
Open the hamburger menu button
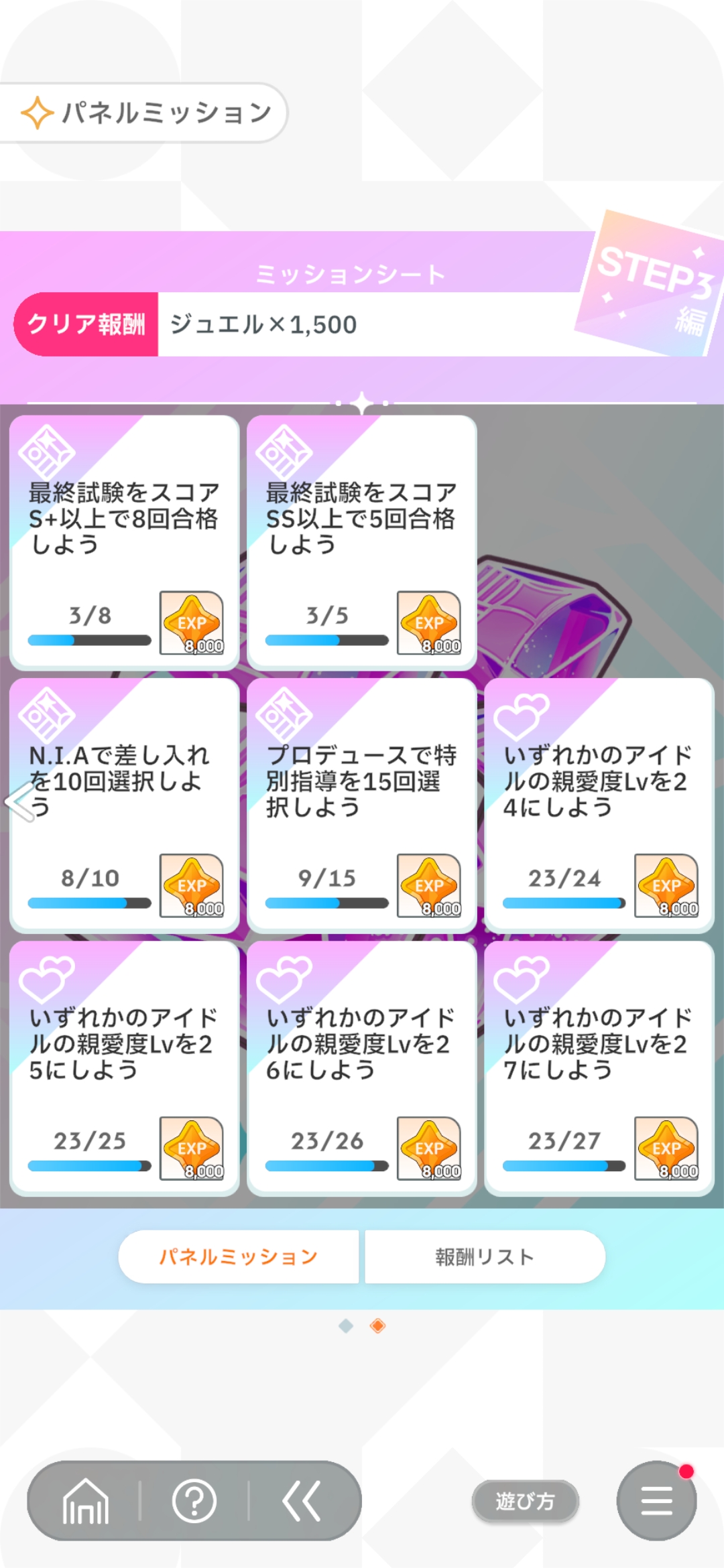(656, 1501)
